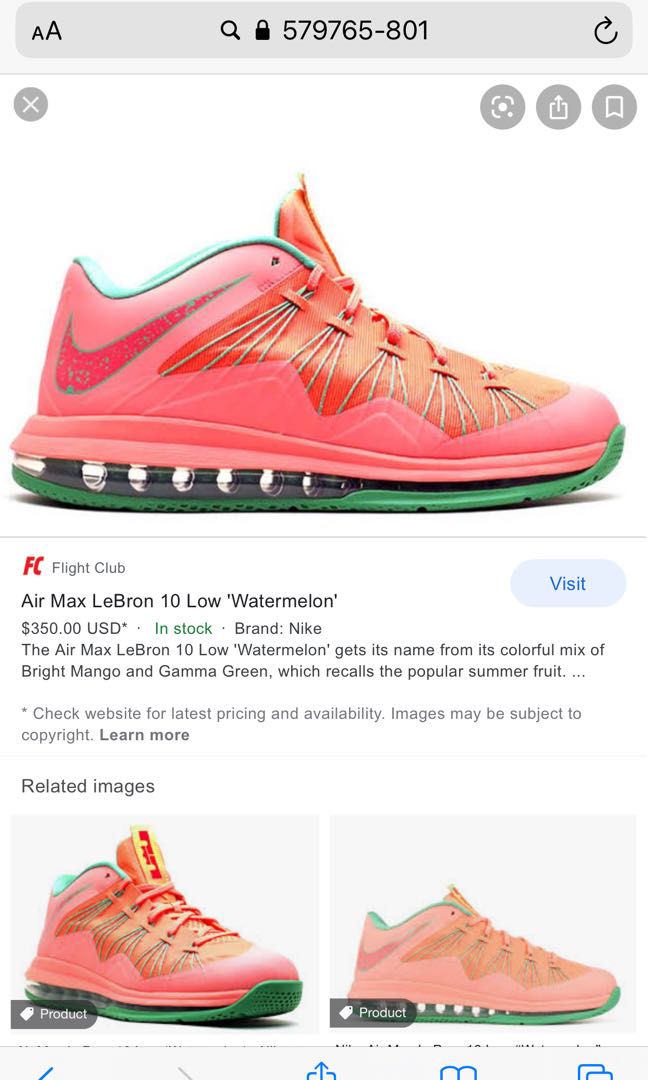This screenshot has height=1080, width=648.
Task: Visit the Flight Club website
Action: point(567,583)
